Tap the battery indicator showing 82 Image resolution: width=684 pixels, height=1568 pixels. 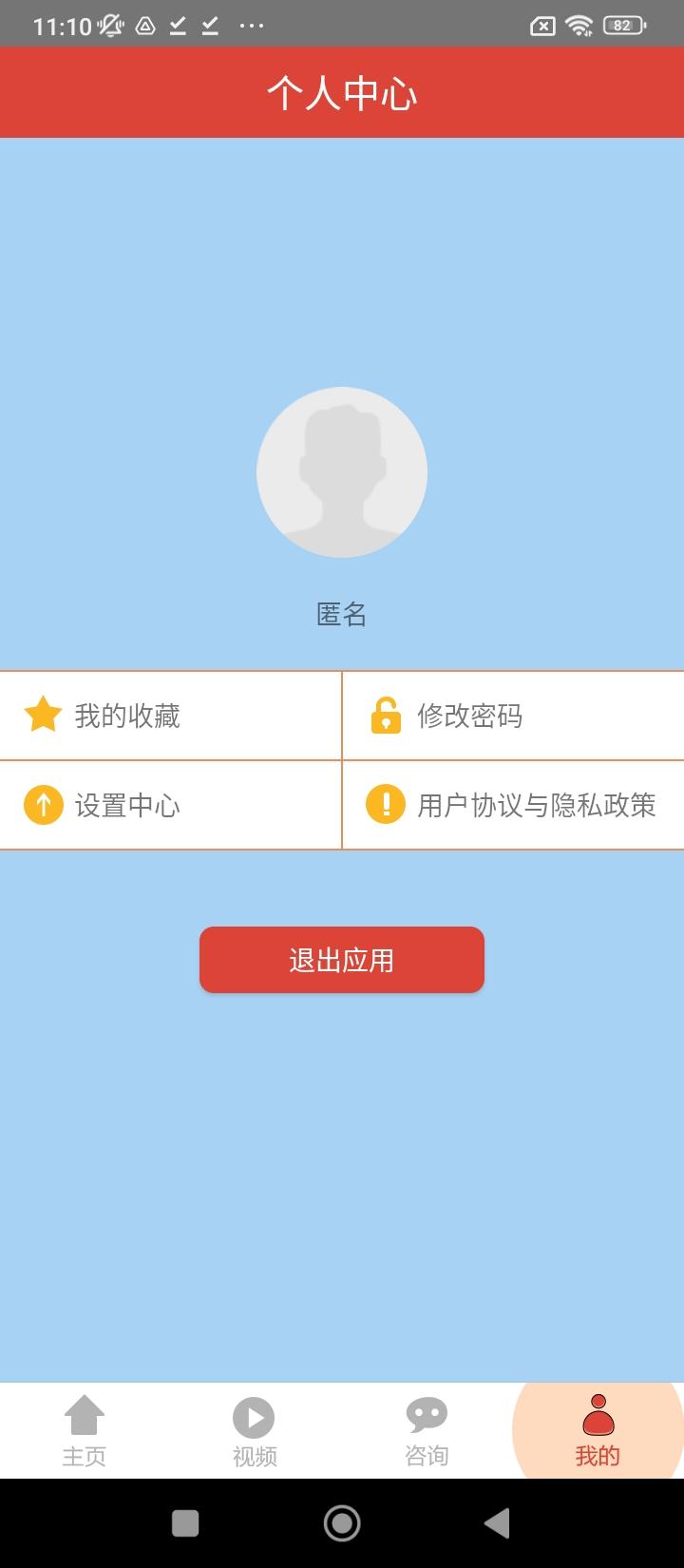[x=625, y=25]
